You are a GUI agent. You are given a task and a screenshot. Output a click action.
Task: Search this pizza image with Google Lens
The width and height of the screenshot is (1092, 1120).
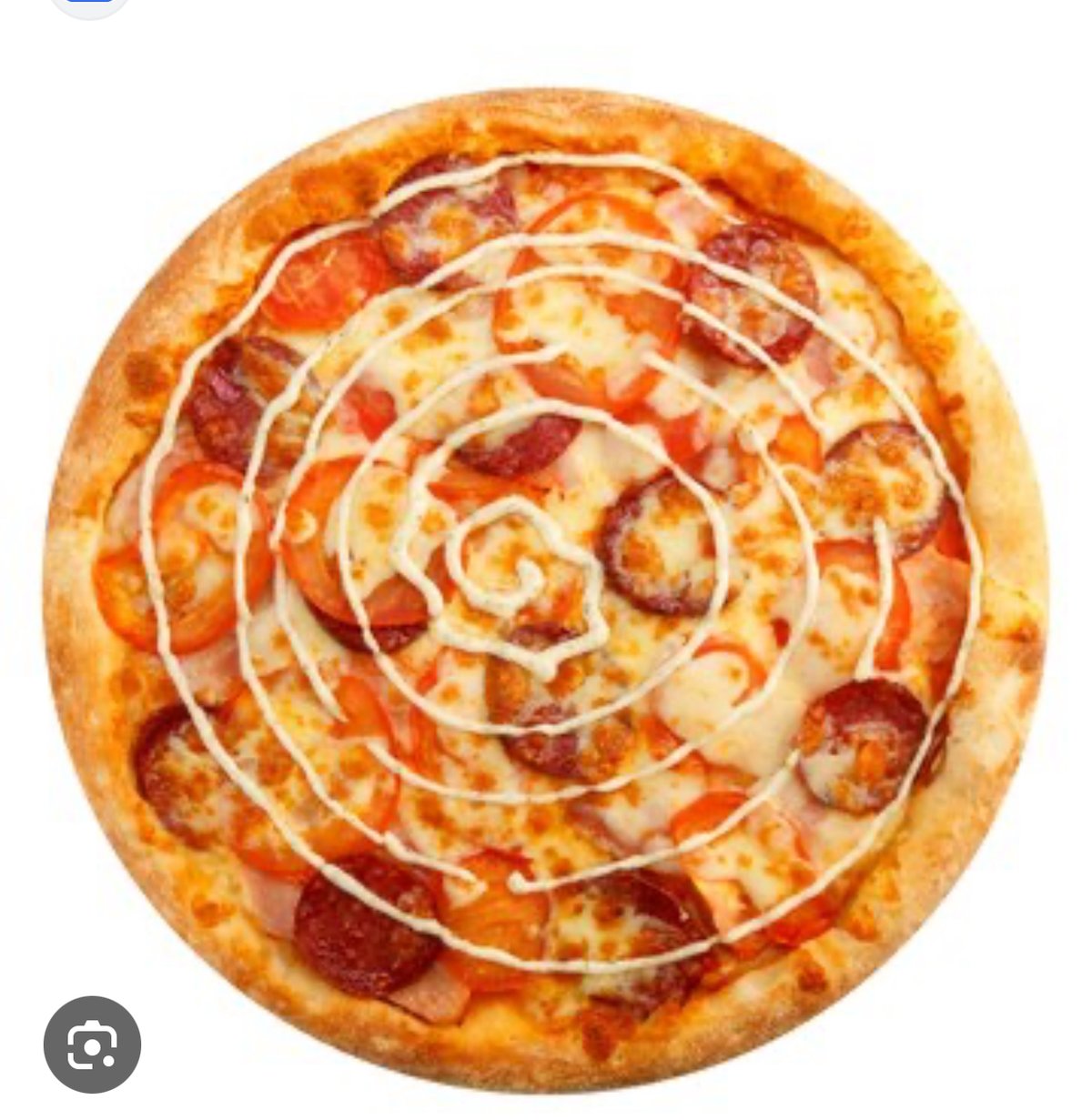pyautogui.click(x=92, y=1044)
